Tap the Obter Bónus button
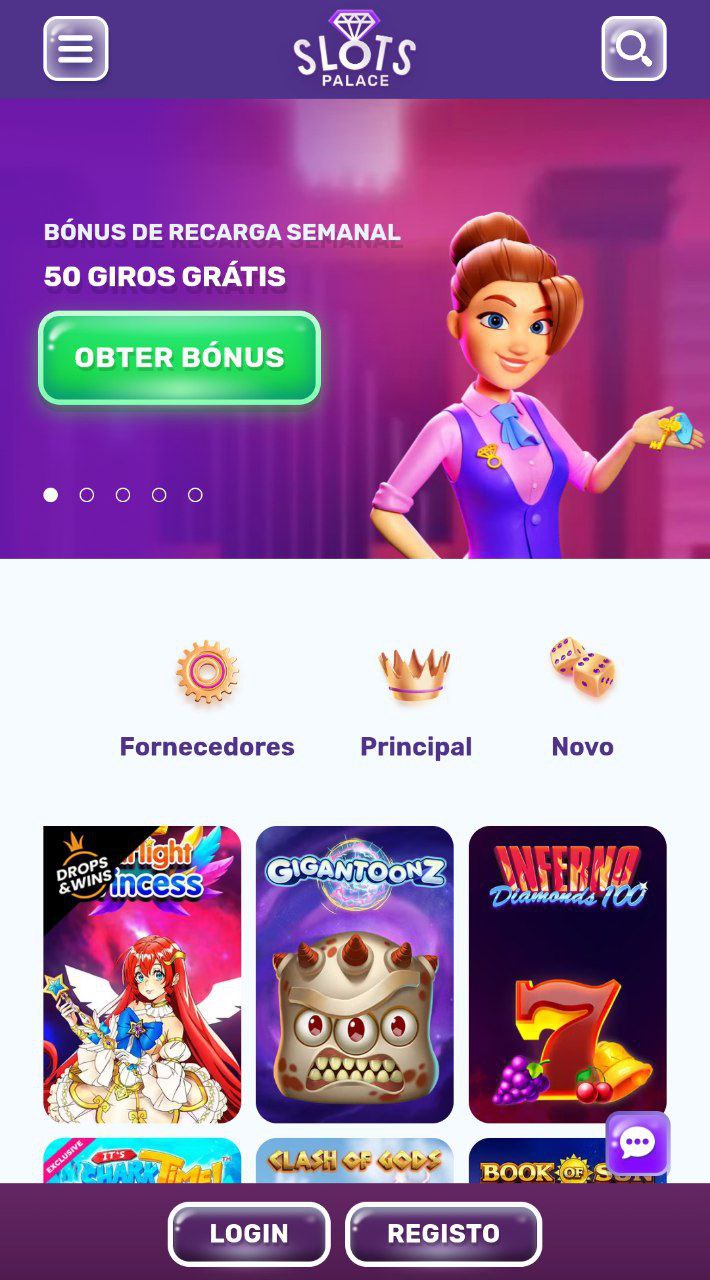710x1280 pixels. (179, 358)
